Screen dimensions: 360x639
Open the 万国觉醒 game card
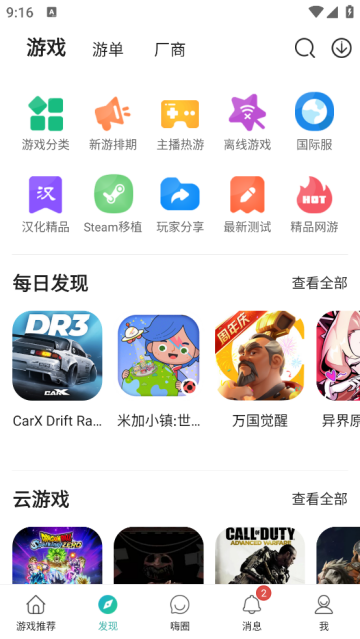(x=260, y=369)
